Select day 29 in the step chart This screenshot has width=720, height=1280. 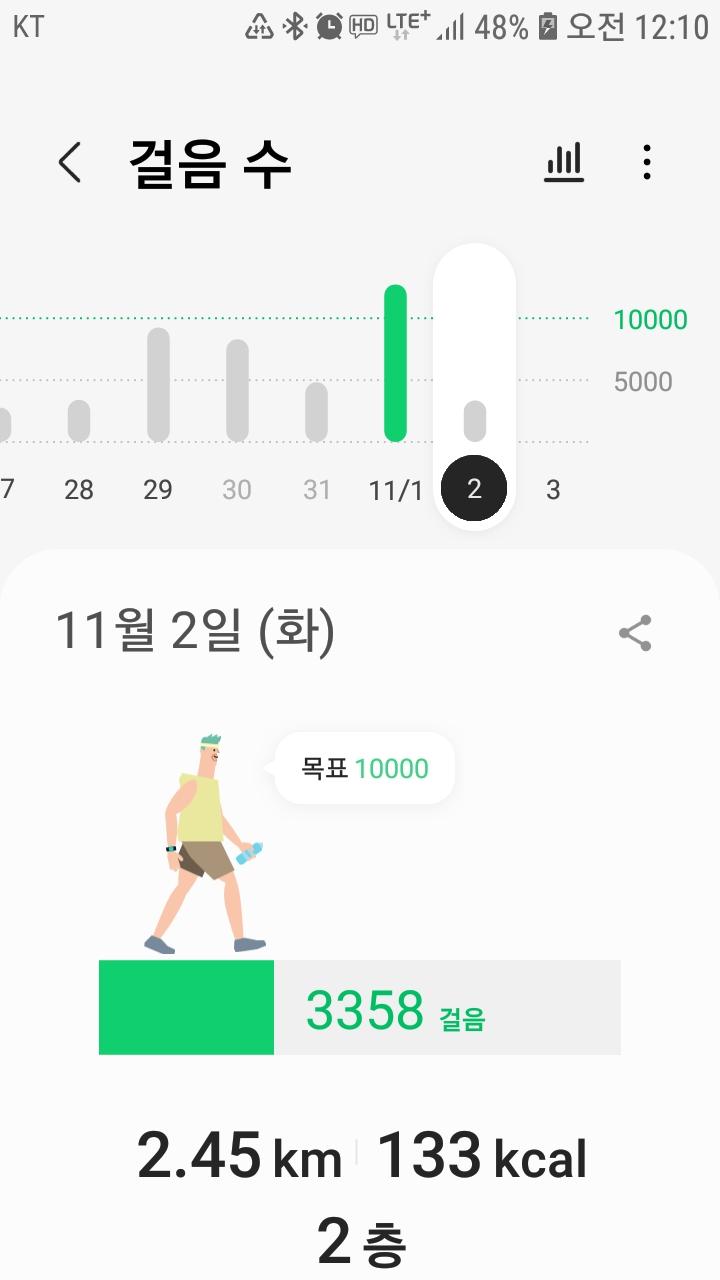coord(158,385)
